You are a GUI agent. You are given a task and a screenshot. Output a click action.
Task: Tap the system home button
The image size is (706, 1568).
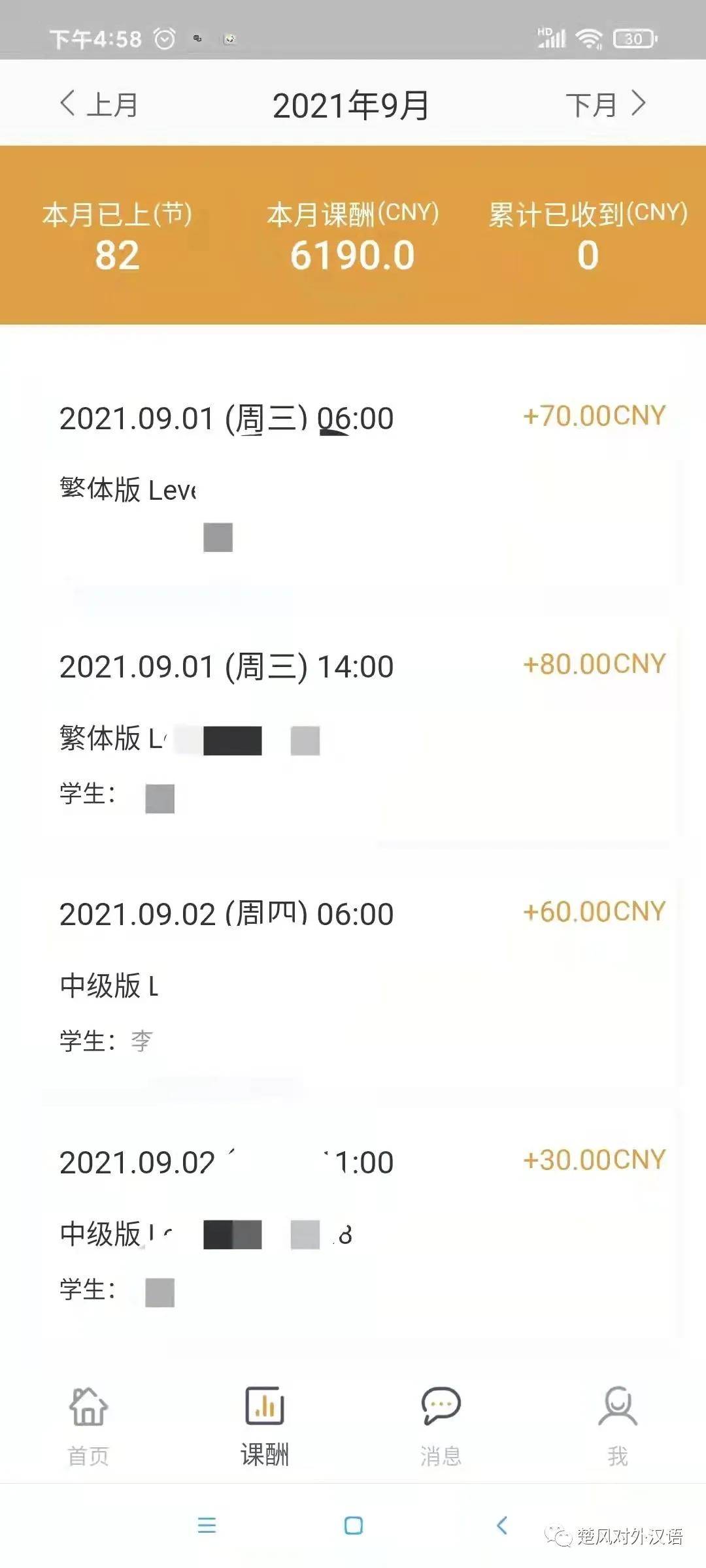pyautogui.click(x=354, y=1526)
